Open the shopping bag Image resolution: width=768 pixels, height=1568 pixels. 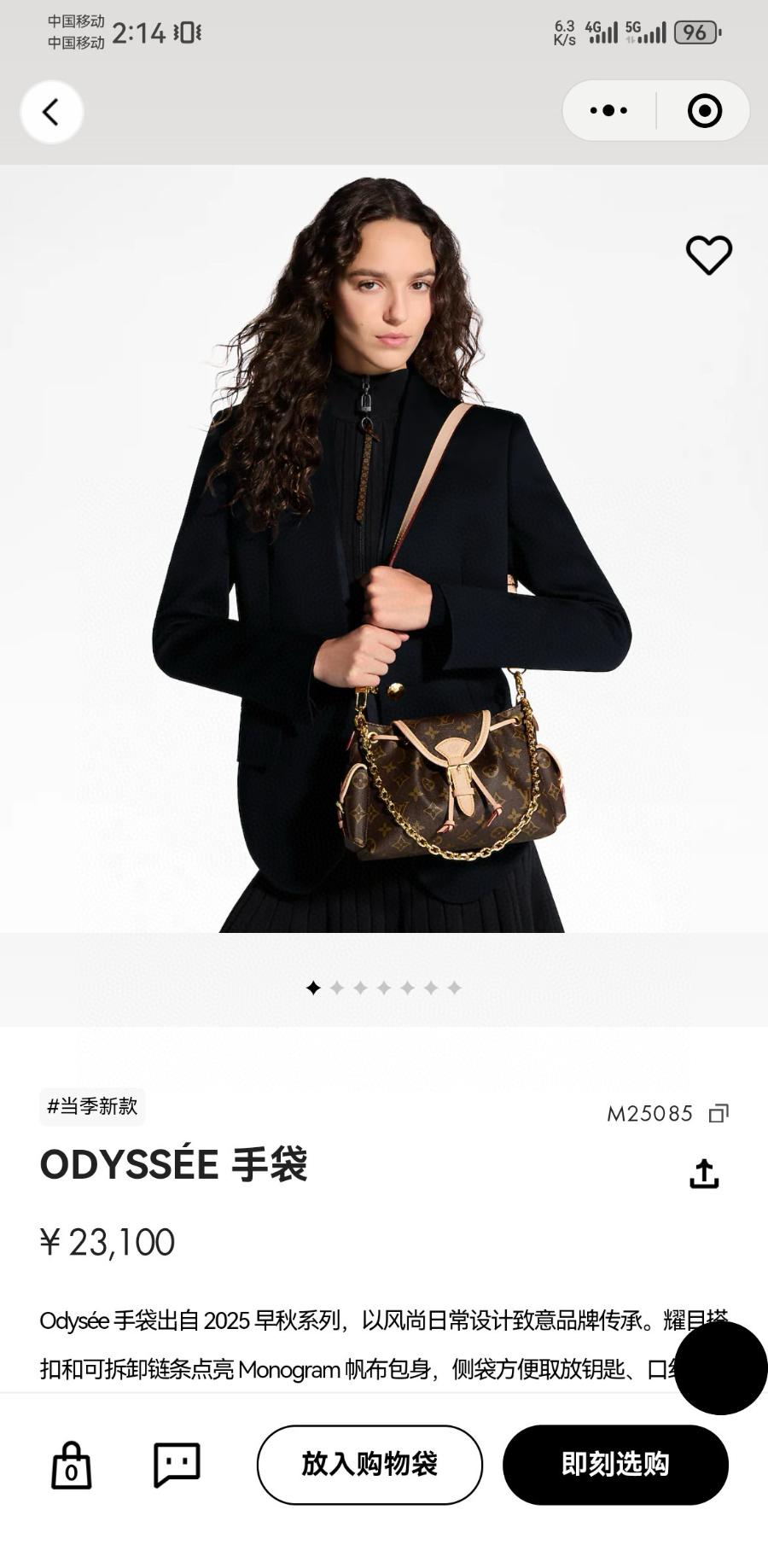[x=72, y=1466]
